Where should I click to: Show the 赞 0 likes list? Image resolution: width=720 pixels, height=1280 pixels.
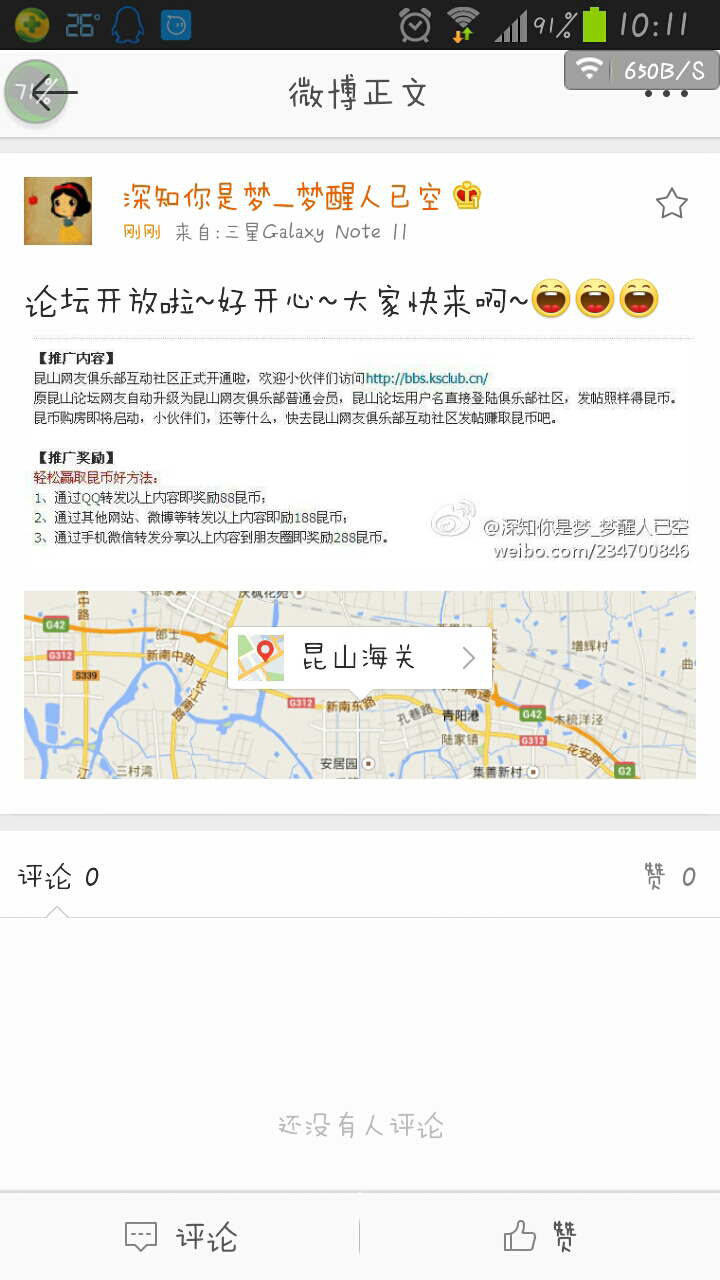point(670,877)
